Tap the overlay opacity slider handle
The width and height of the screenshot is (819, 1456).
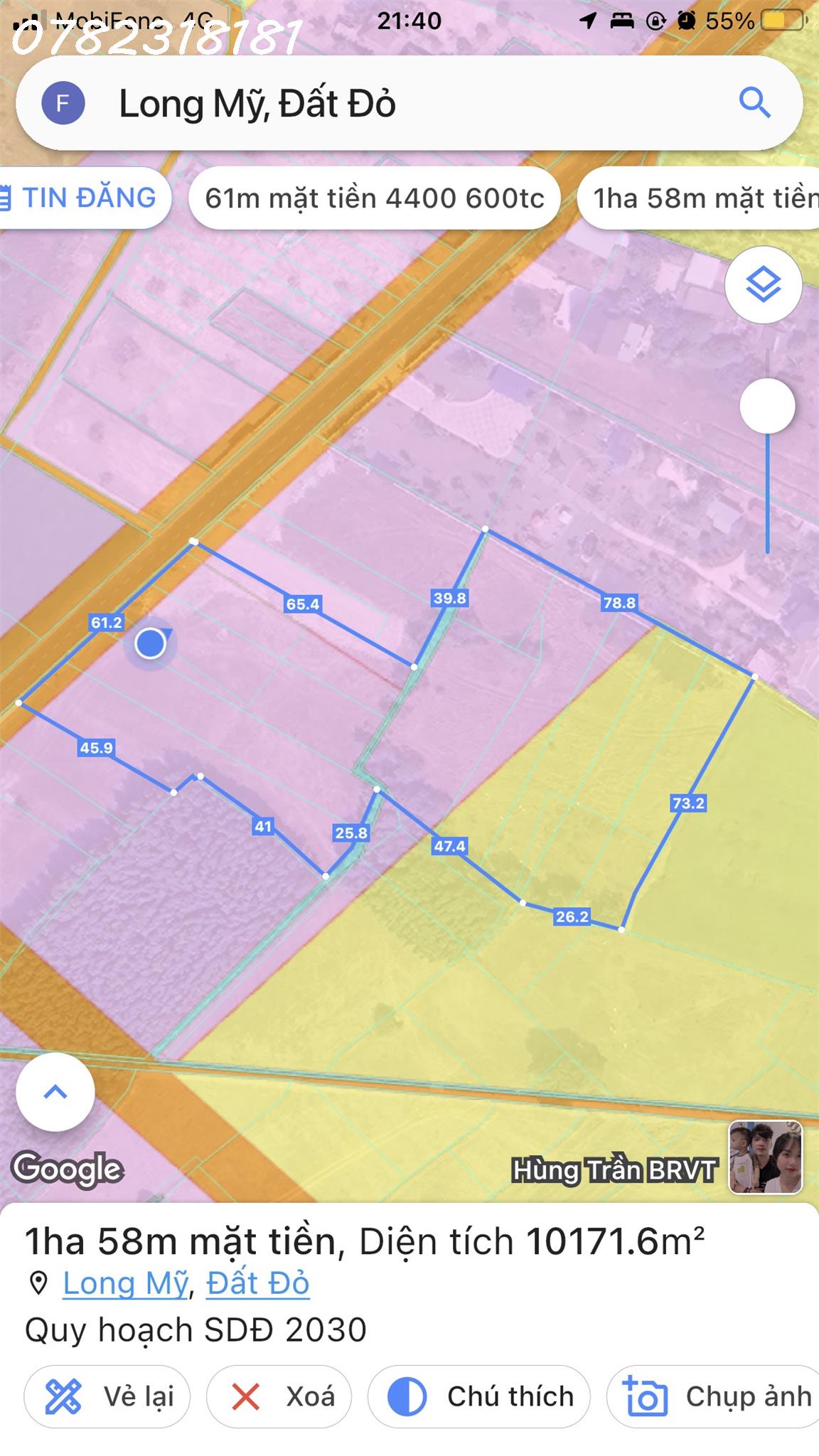(x=767, y=406)
